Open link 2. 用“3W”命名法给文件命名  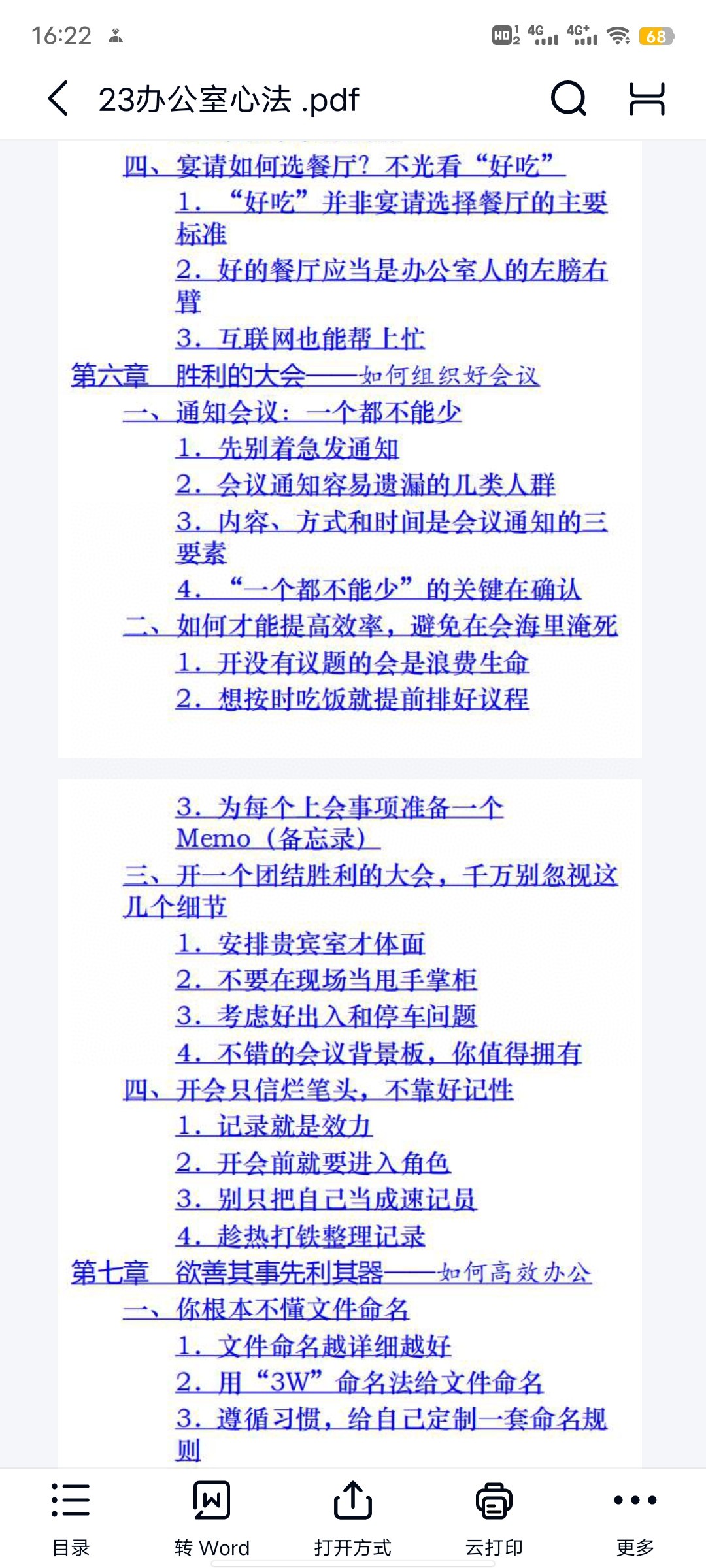(360, 1382)
